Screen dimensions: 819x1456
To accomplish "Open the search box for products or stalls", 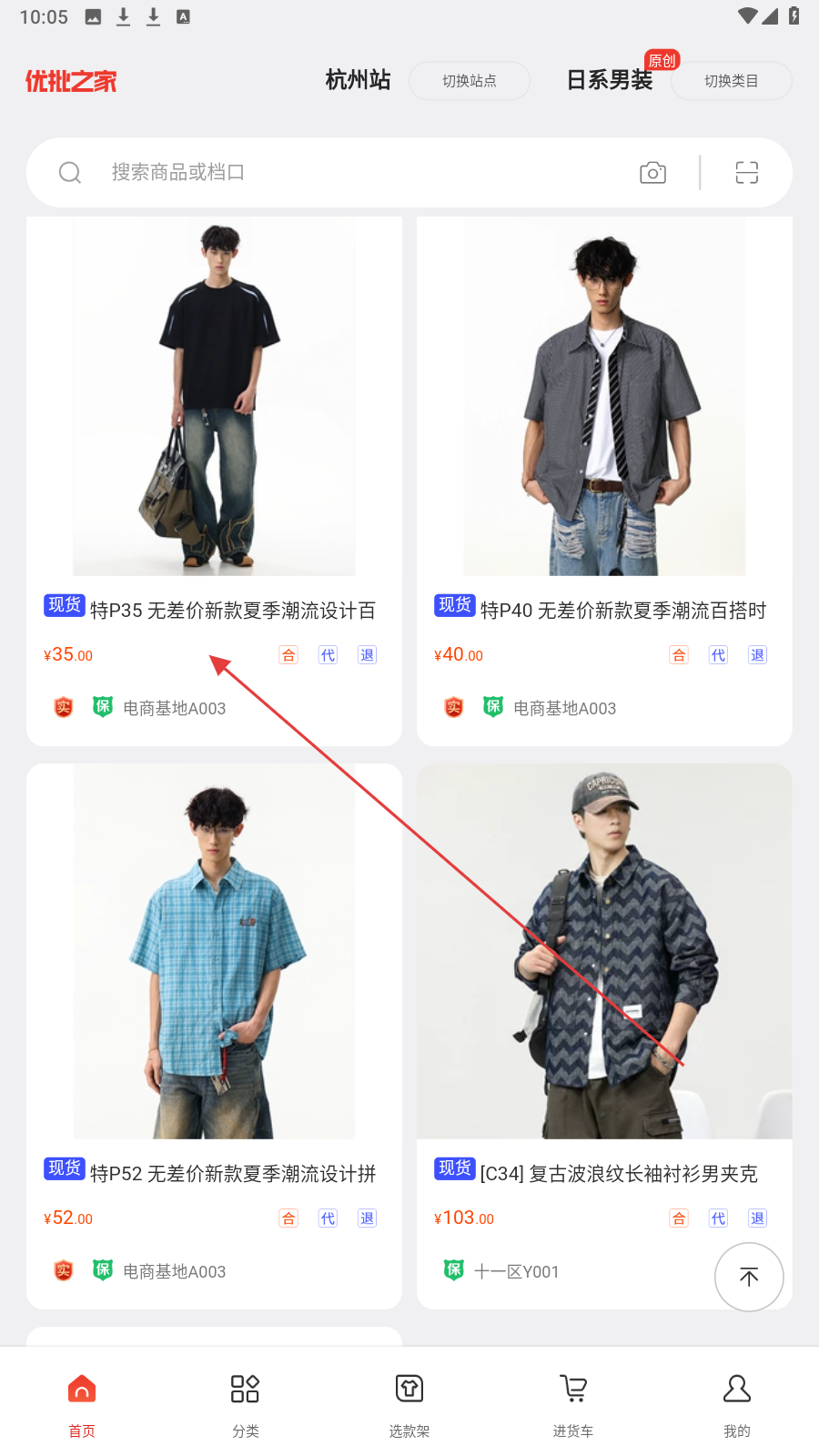I will click(364, 172).
